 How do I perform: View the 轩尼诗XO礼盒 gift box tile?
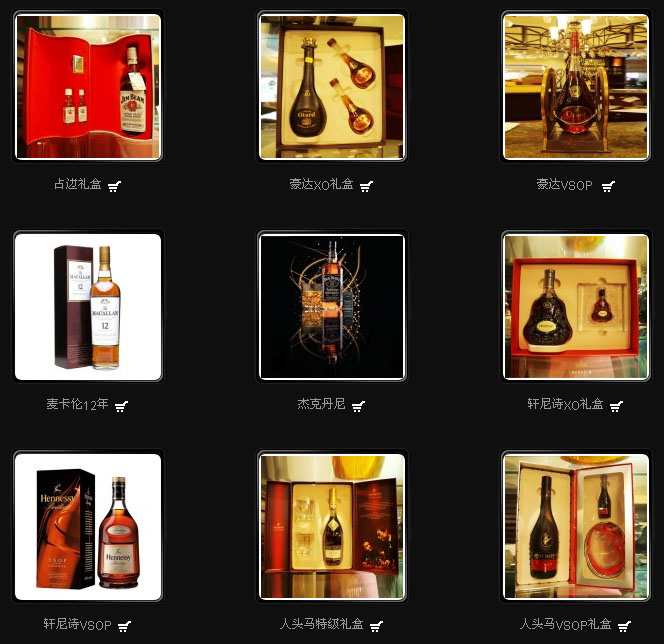[575, 306]
